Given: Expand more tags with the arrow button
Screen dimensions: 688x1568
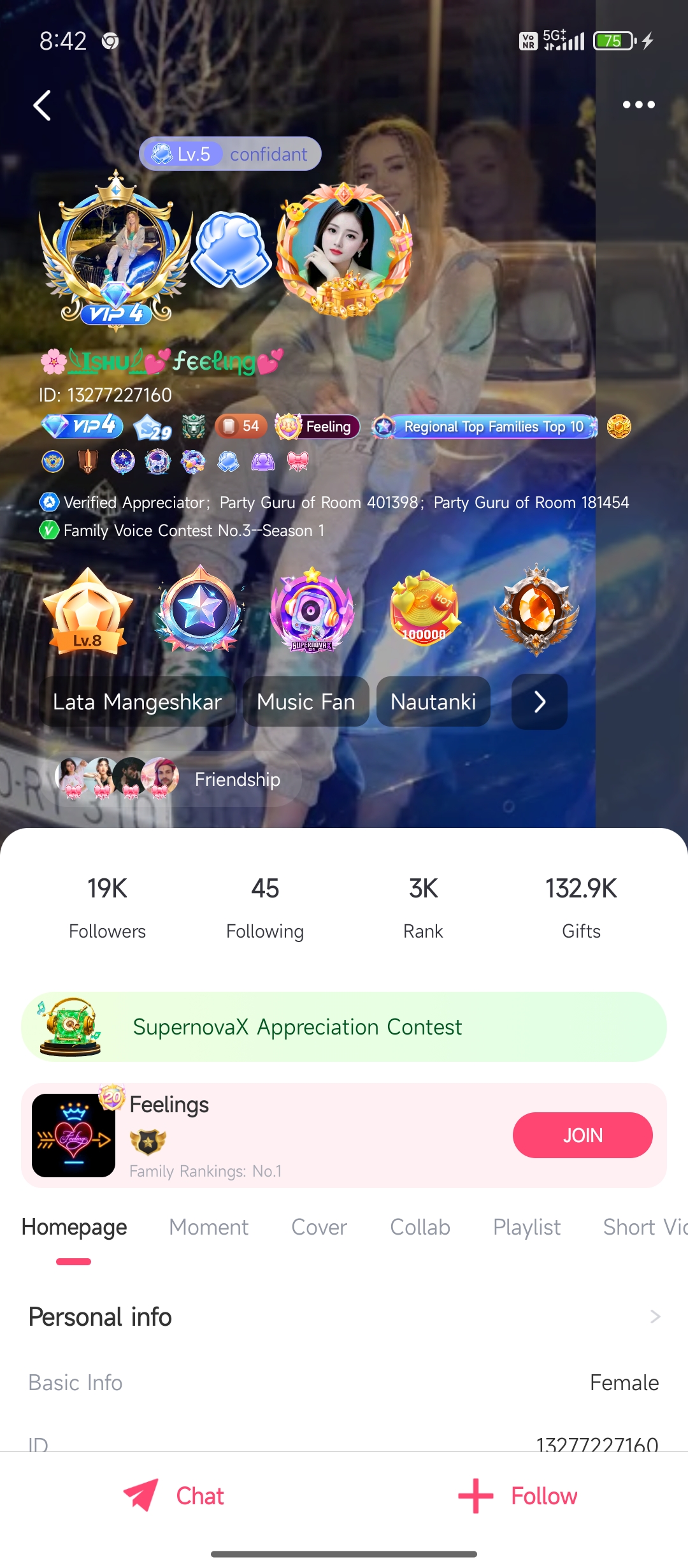Looking at the screenshot, I should tap(539, 702).
